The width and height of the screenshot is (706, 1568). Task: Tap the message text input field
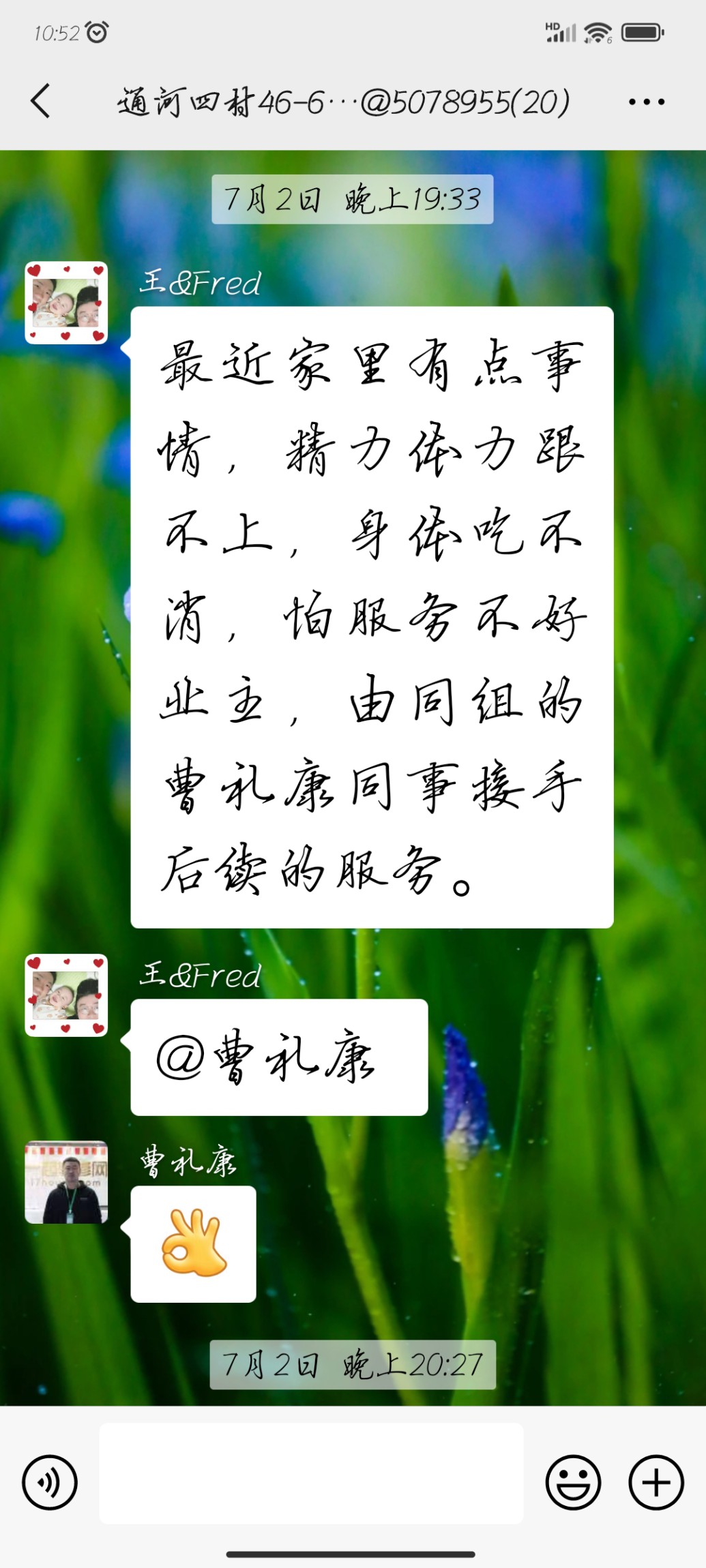pos(311,1473)
